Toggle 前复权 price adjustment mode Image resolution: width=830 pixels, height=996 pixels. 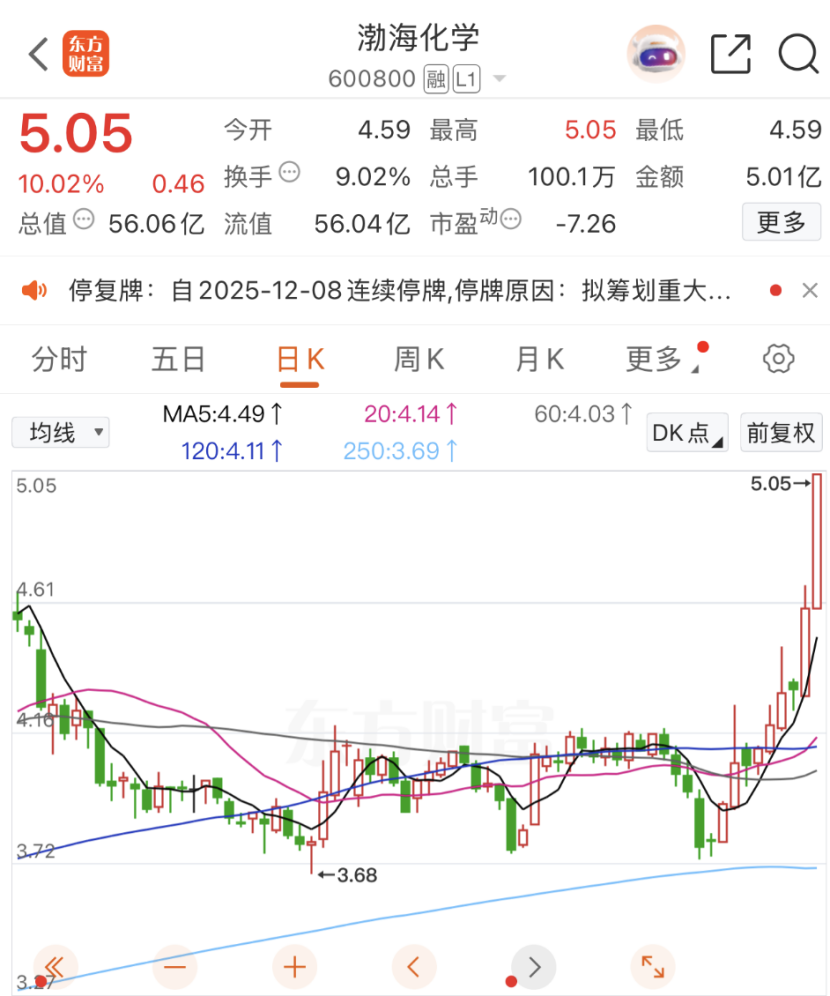781,432
